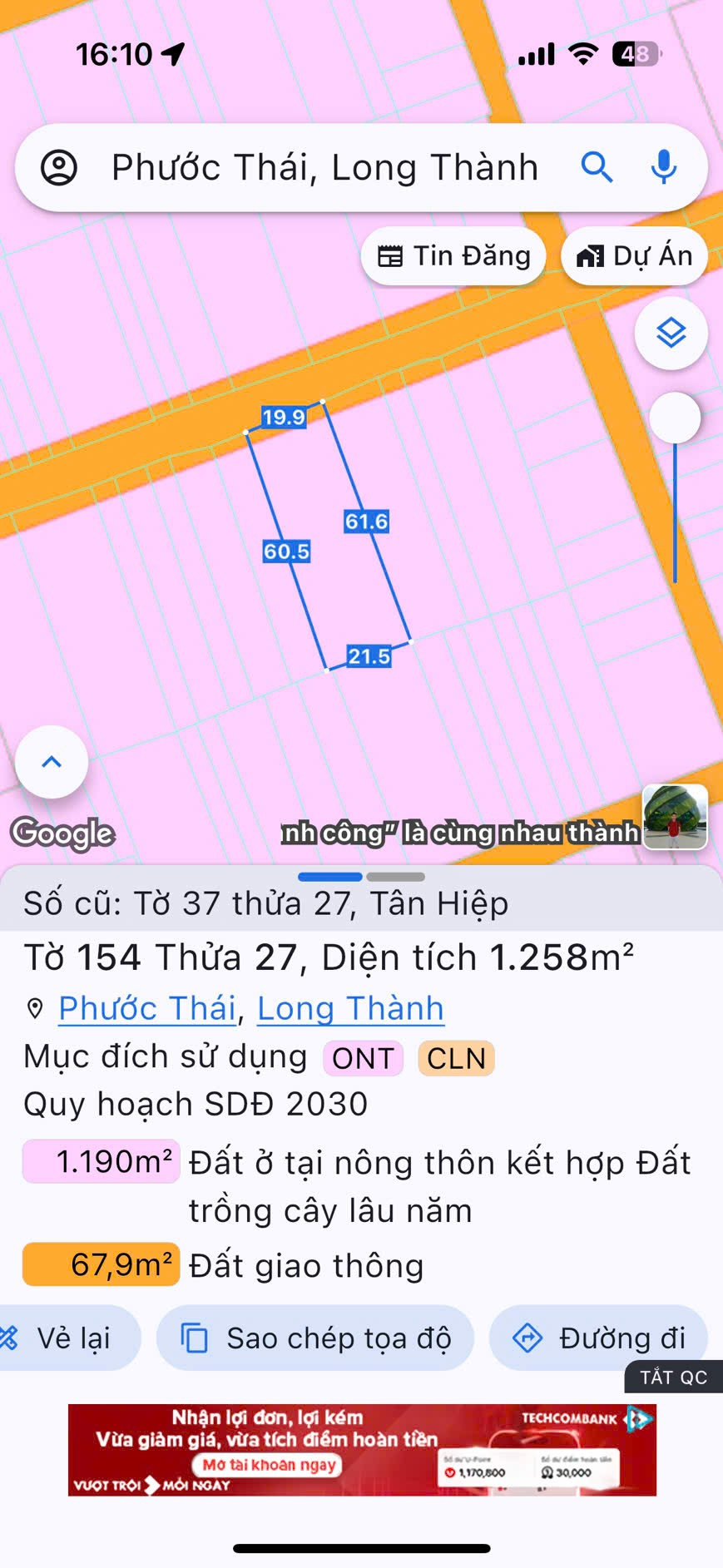Tap the blue magnifier search icon

point(597,168)
